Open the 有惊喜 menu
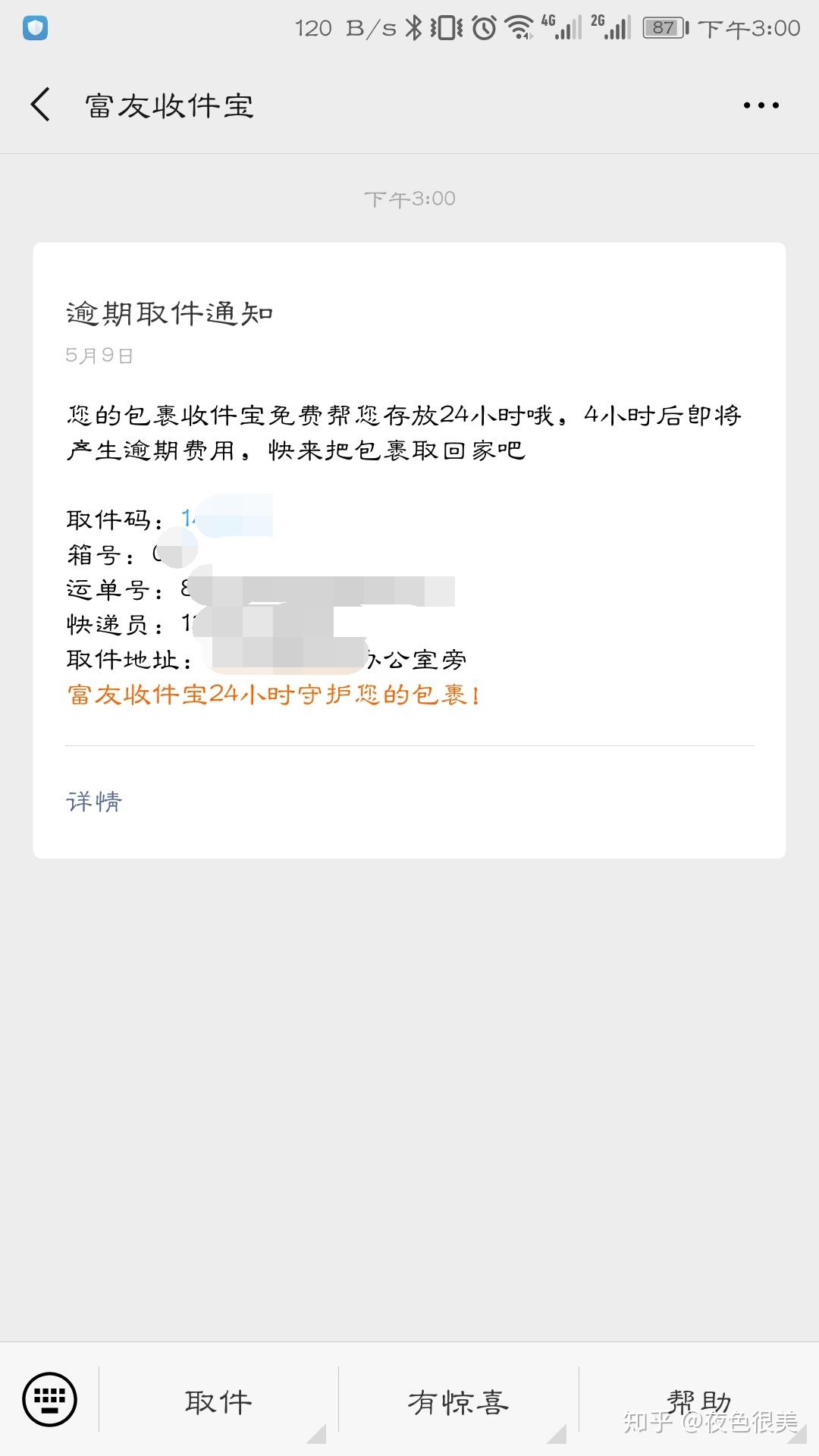 tap(458, 1402)
